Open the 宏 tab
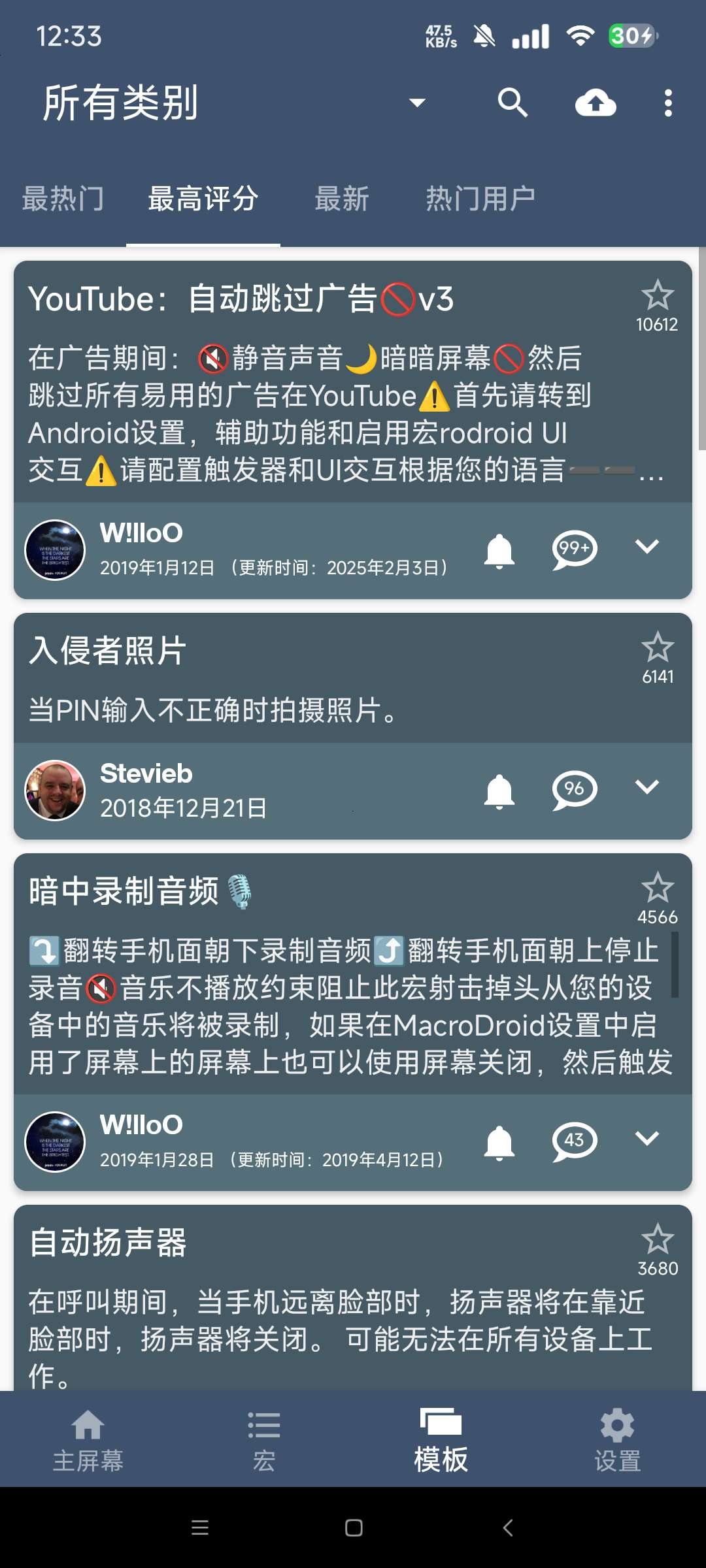This screenshot has width=706, height=1568. (x=264, y=1441)
